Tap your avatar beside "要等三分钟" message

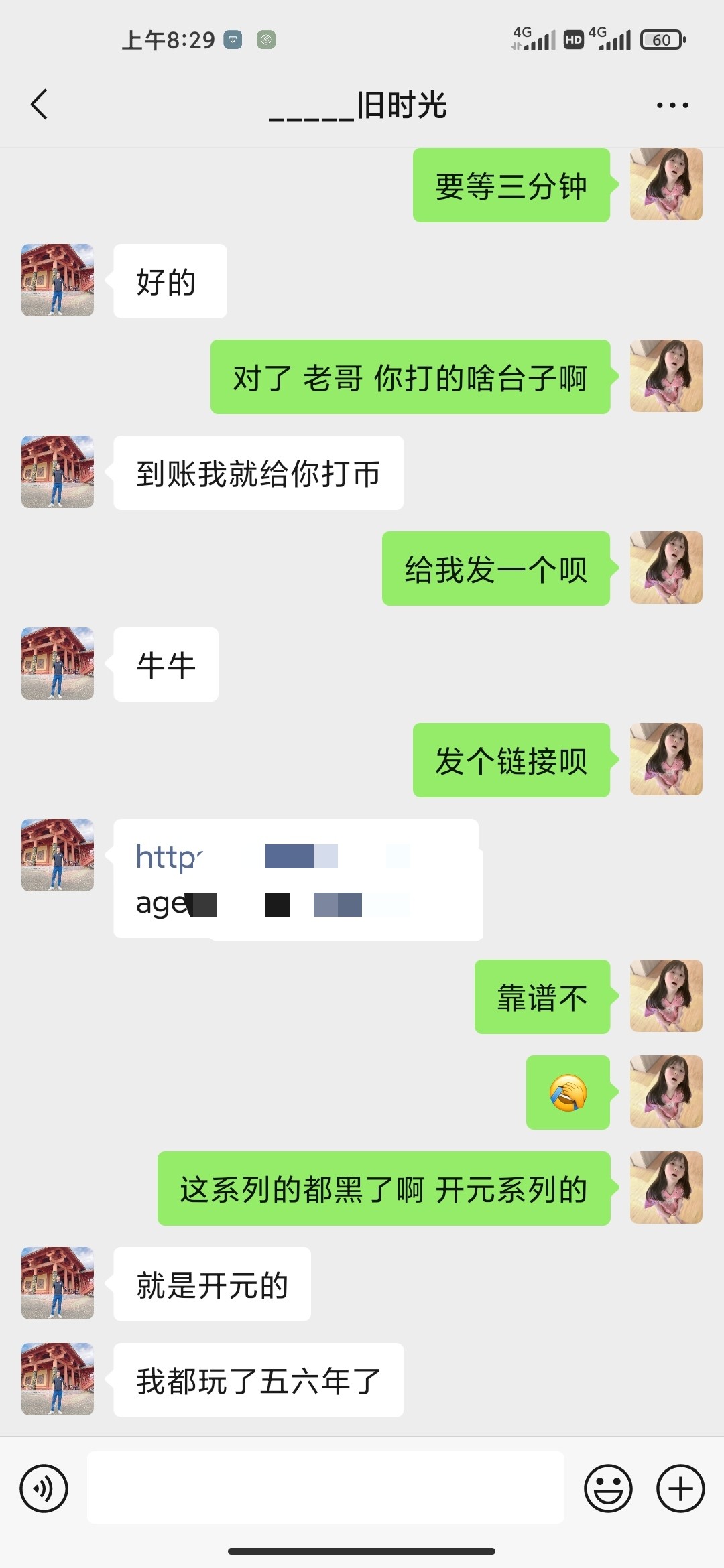tap(666, 184)
